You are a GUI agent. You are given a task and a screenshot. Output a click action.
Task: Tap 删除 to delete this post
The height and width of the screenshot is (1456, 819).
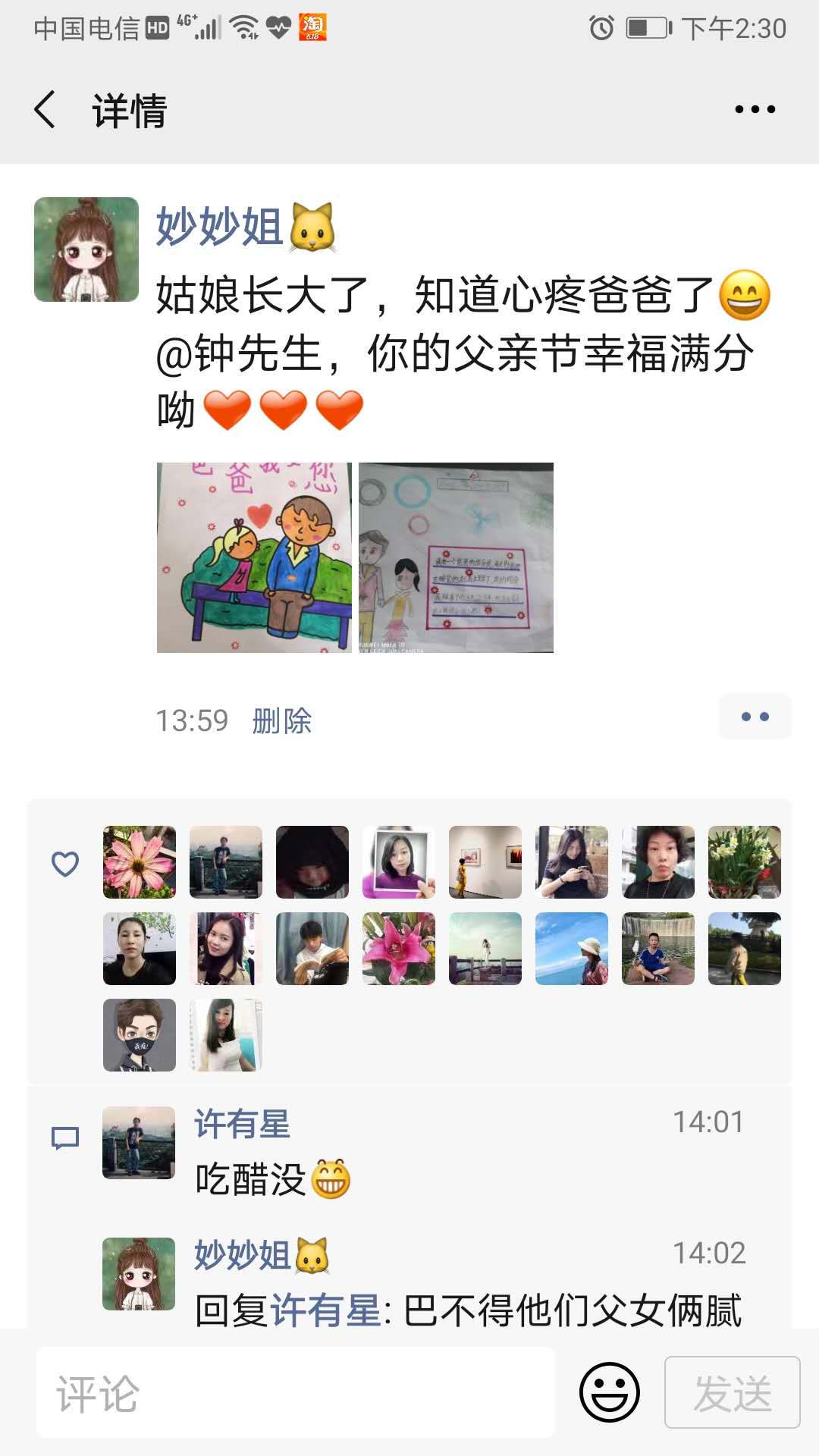(x=281, y=720)
